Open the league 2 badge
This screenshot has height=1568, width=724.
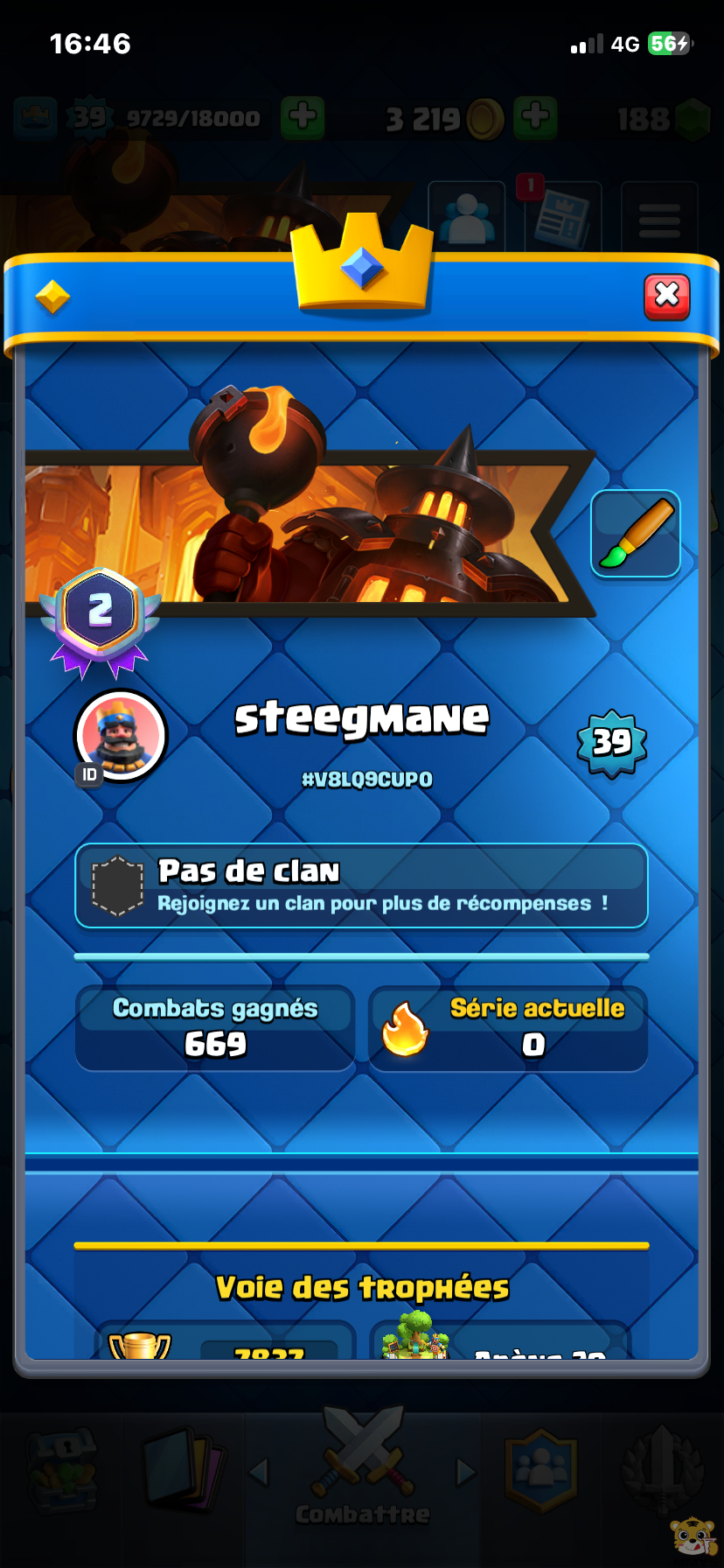100,616
